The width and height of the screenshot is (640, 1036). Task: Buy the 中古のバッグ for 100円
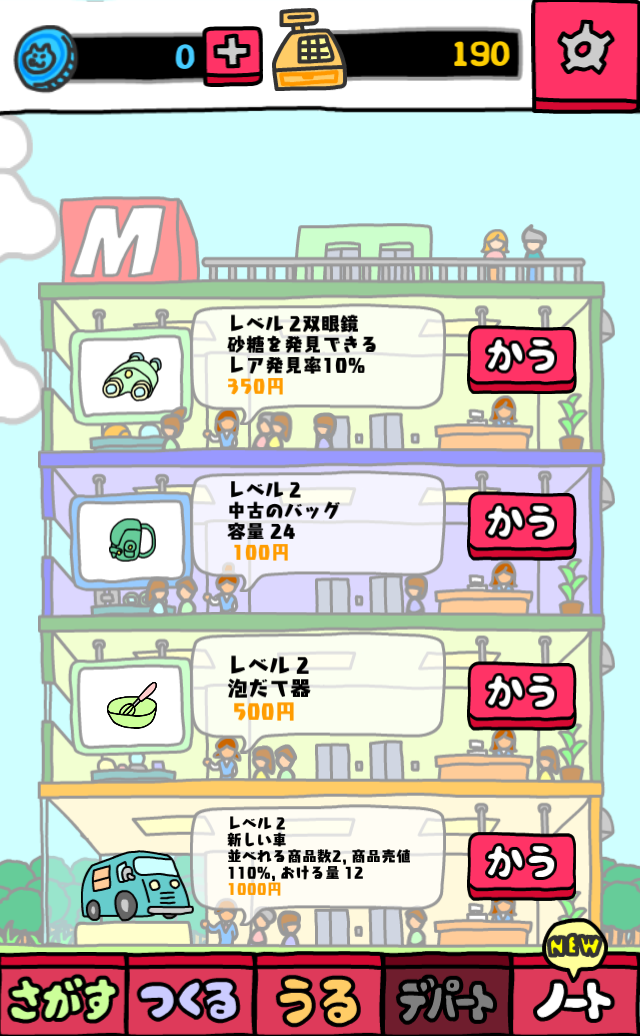pos(522,525)
